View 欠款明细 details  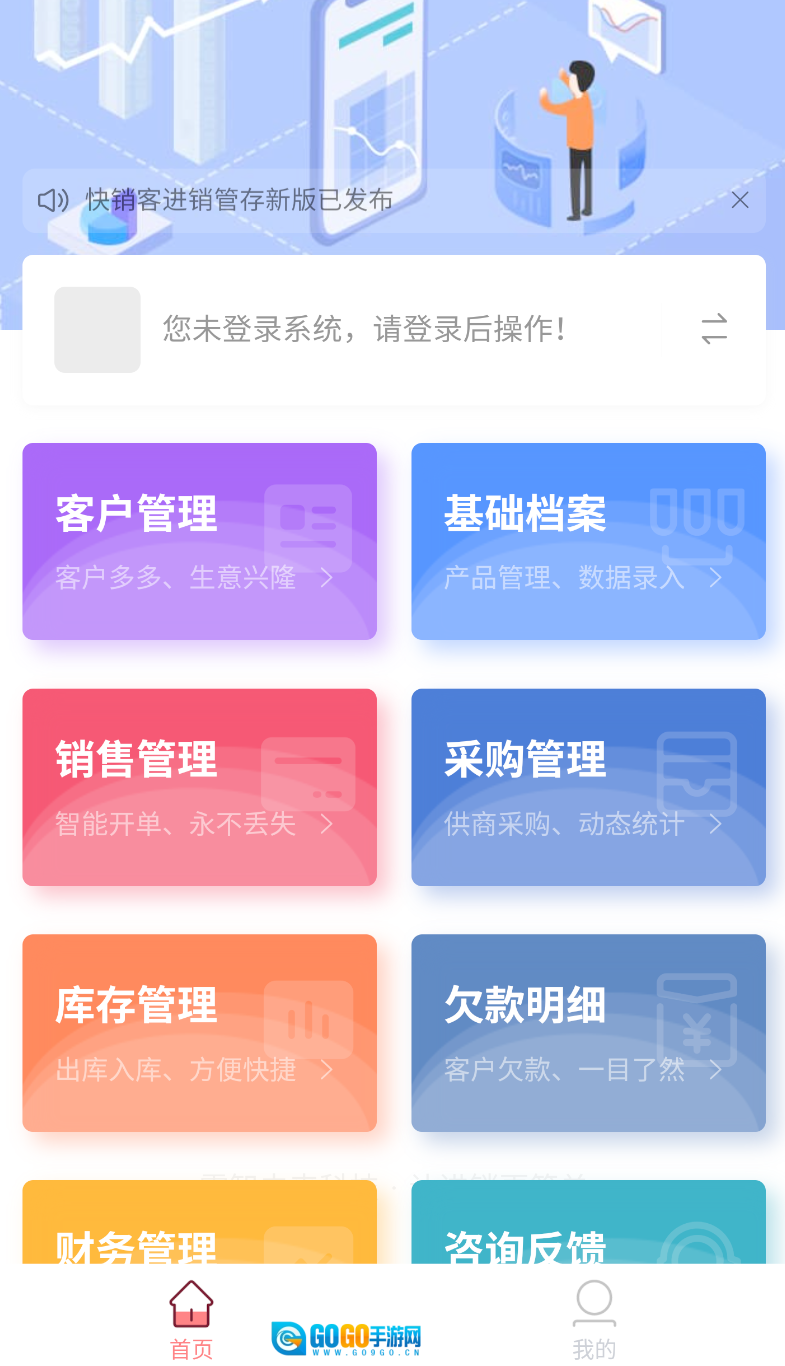pyautogui.click(x=588, y=1032)
